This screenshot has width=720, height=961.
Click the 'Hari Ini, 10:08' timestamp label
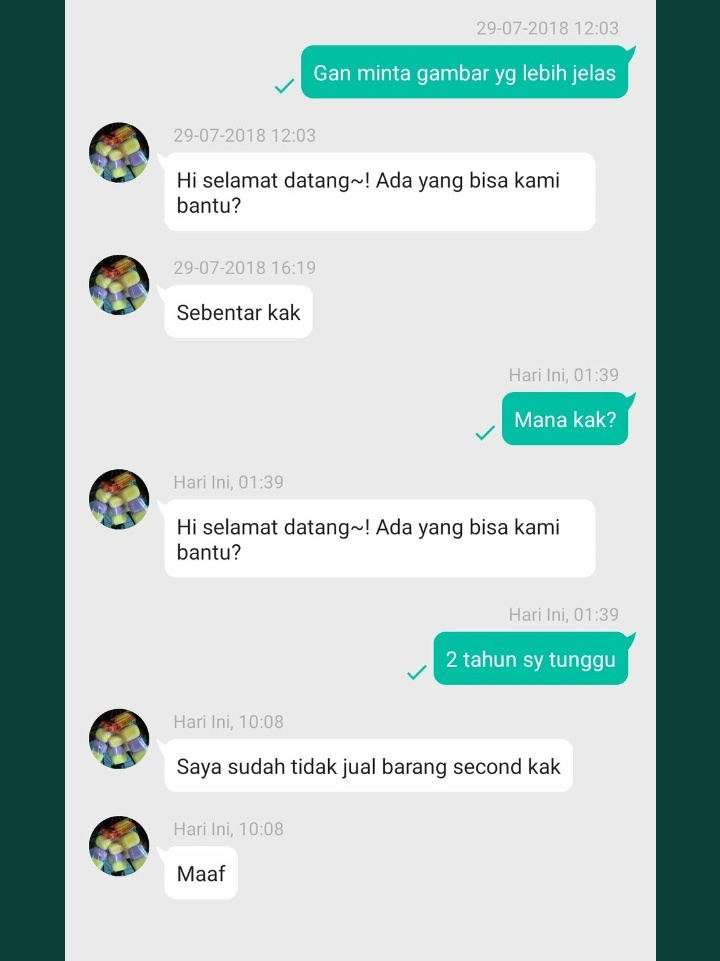coord(229,721)
